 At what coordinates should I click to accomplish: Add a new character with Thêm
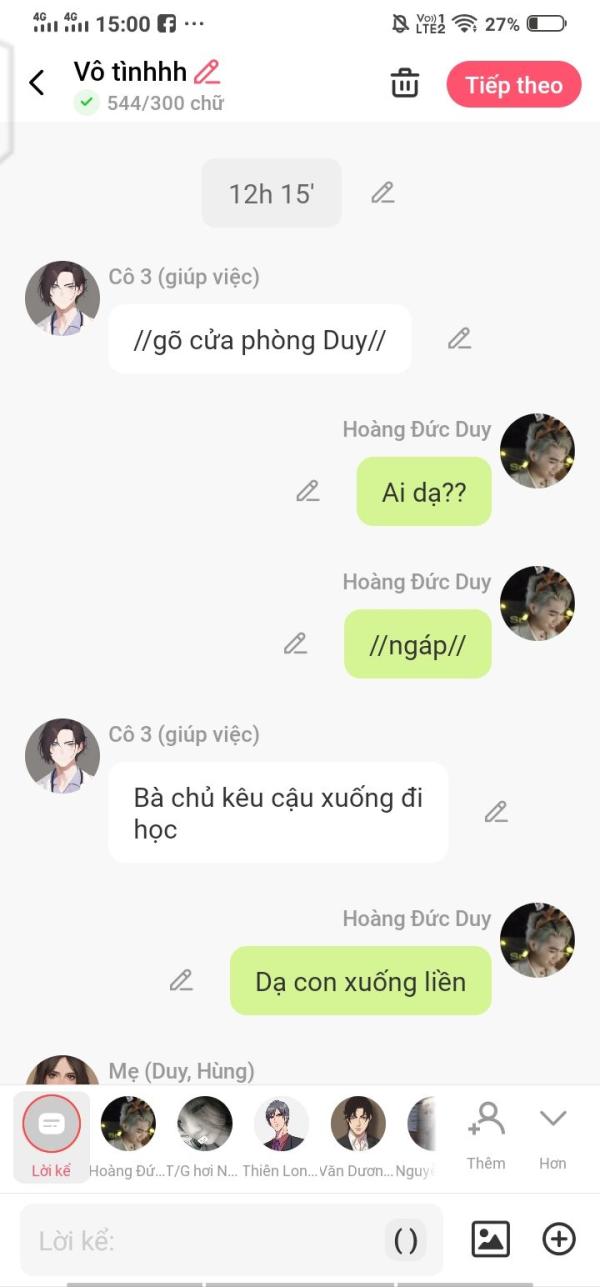click(x=486, y=1135)
